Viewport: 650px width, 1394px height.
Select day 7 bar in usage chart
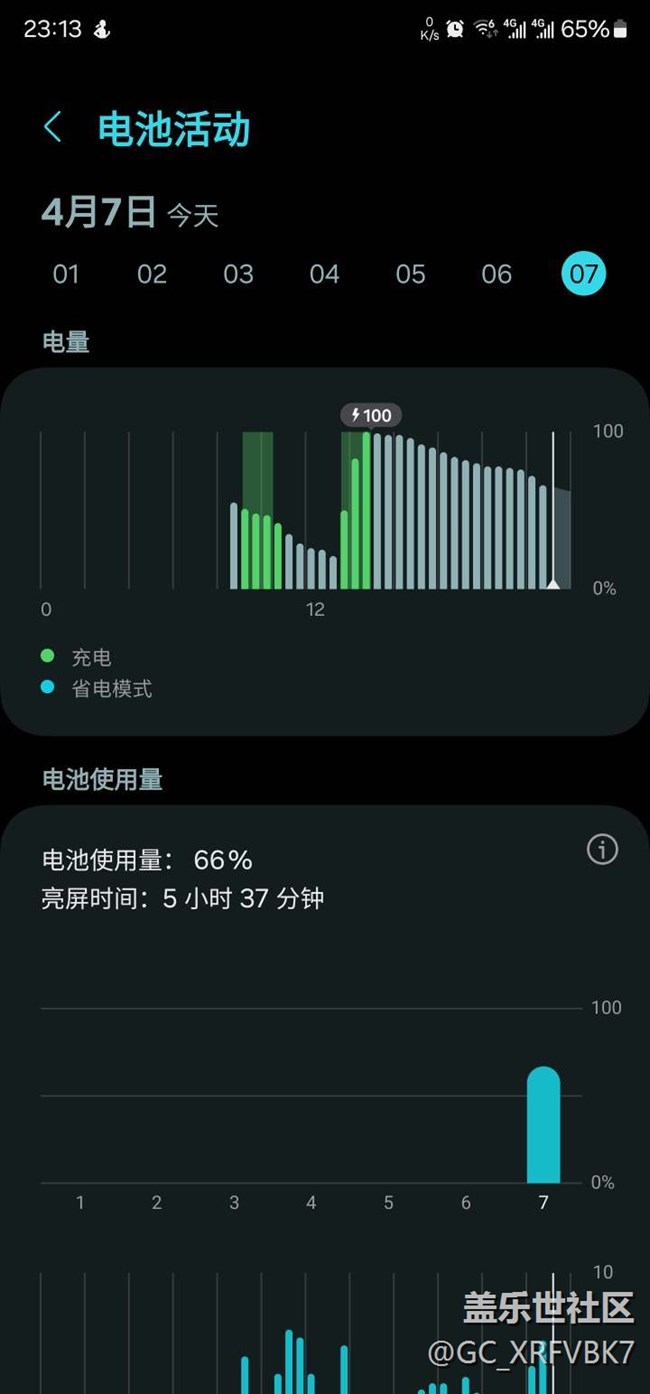tap(544, 1125)
